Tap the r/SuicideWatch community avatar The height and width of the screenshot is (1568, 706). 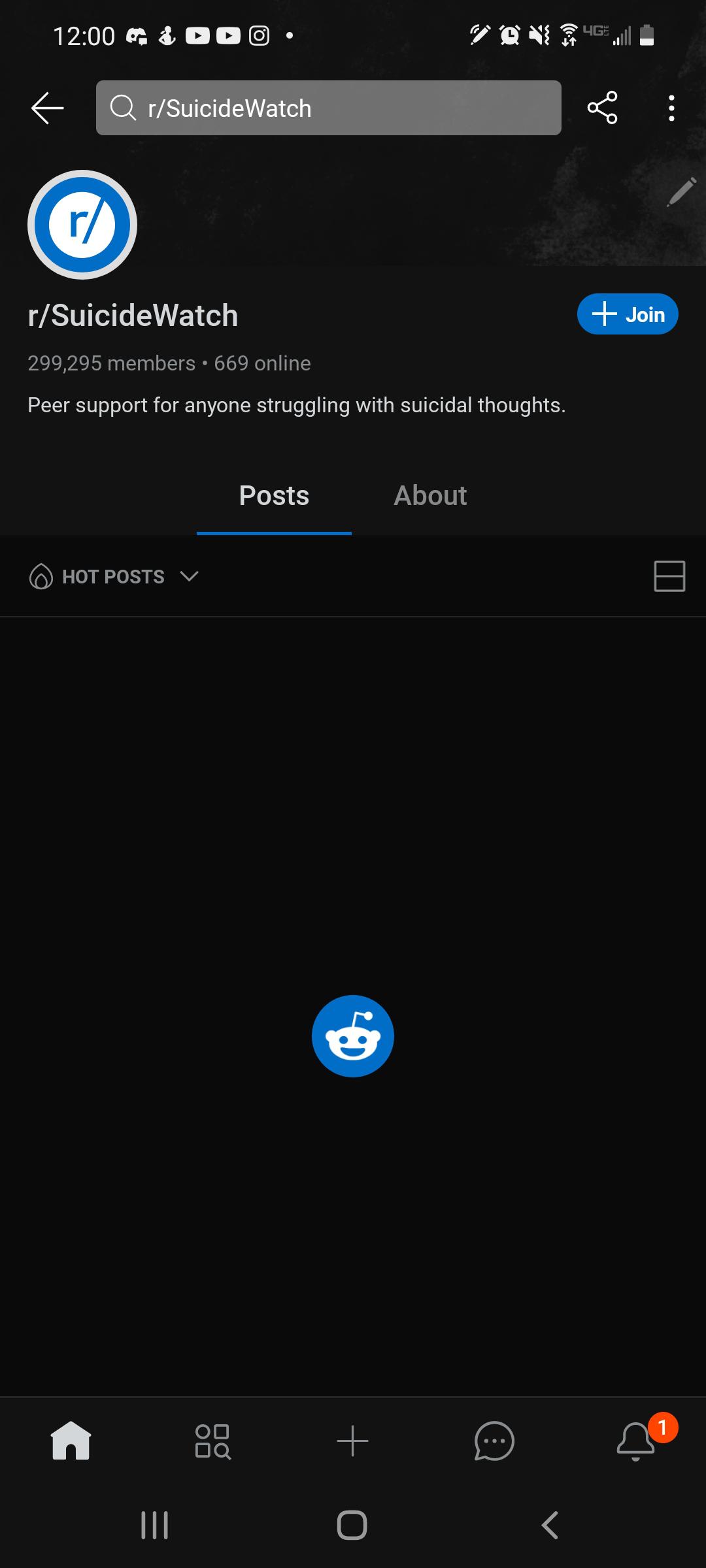(x=82, y=224)
